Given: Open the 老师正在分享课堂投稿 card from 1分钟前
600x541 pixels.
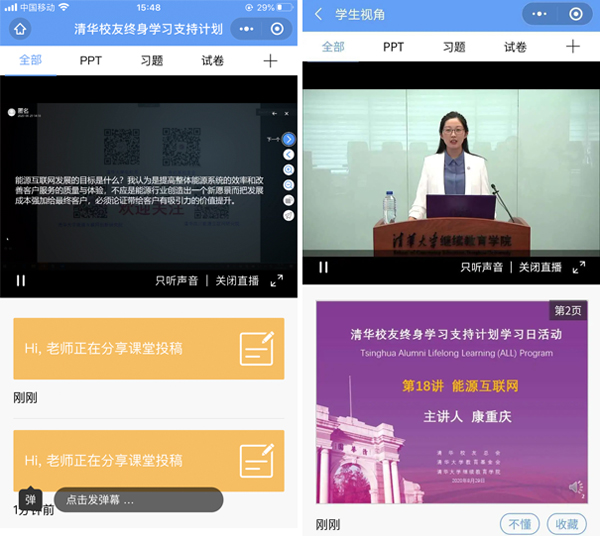Looking at the screenshot, I should tap(148, 459).
